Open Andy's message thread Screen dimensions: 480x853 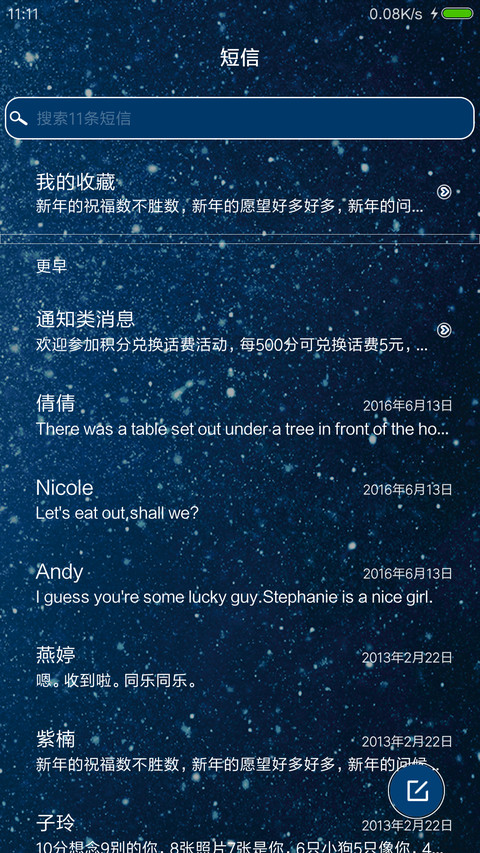coord(240,584)
